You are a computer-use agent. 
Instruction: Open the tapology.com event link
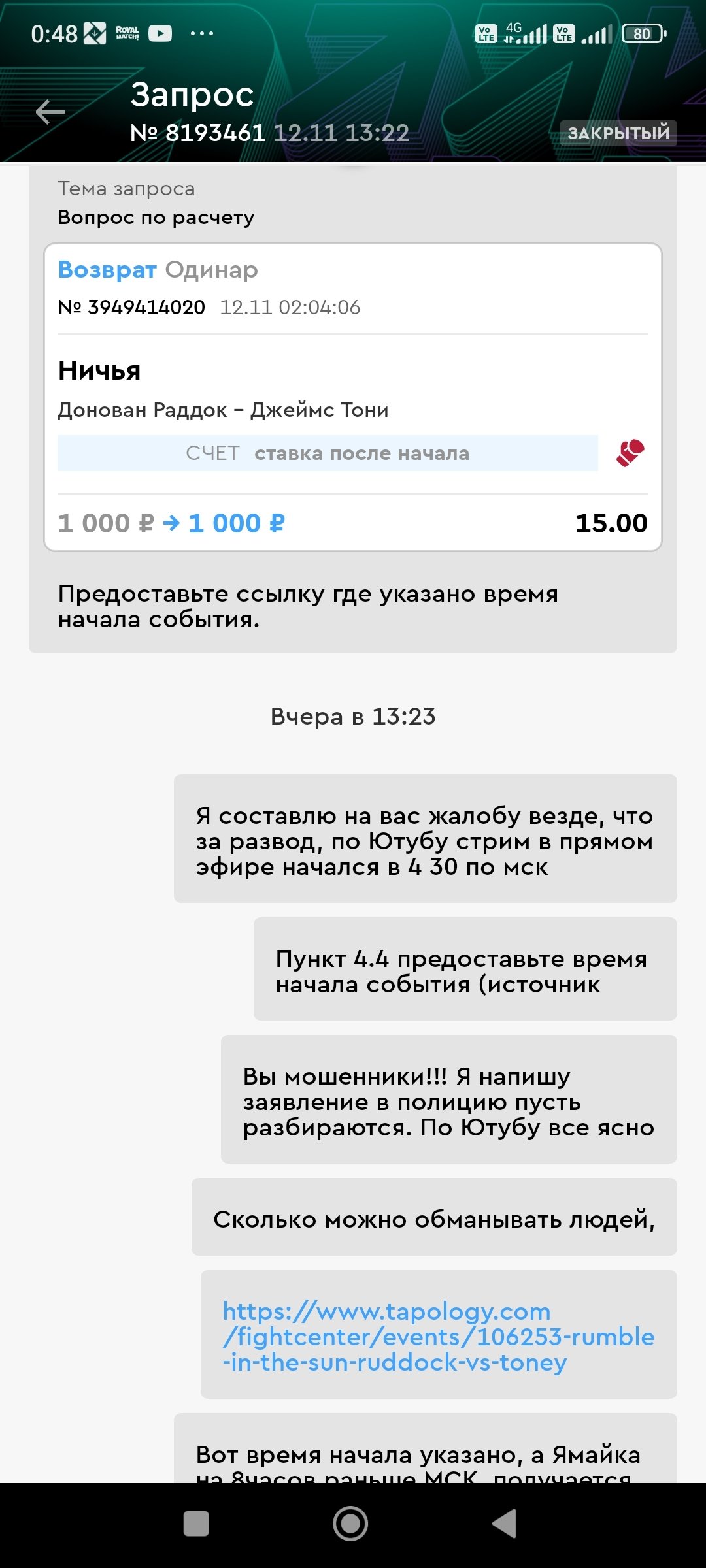437,1336
